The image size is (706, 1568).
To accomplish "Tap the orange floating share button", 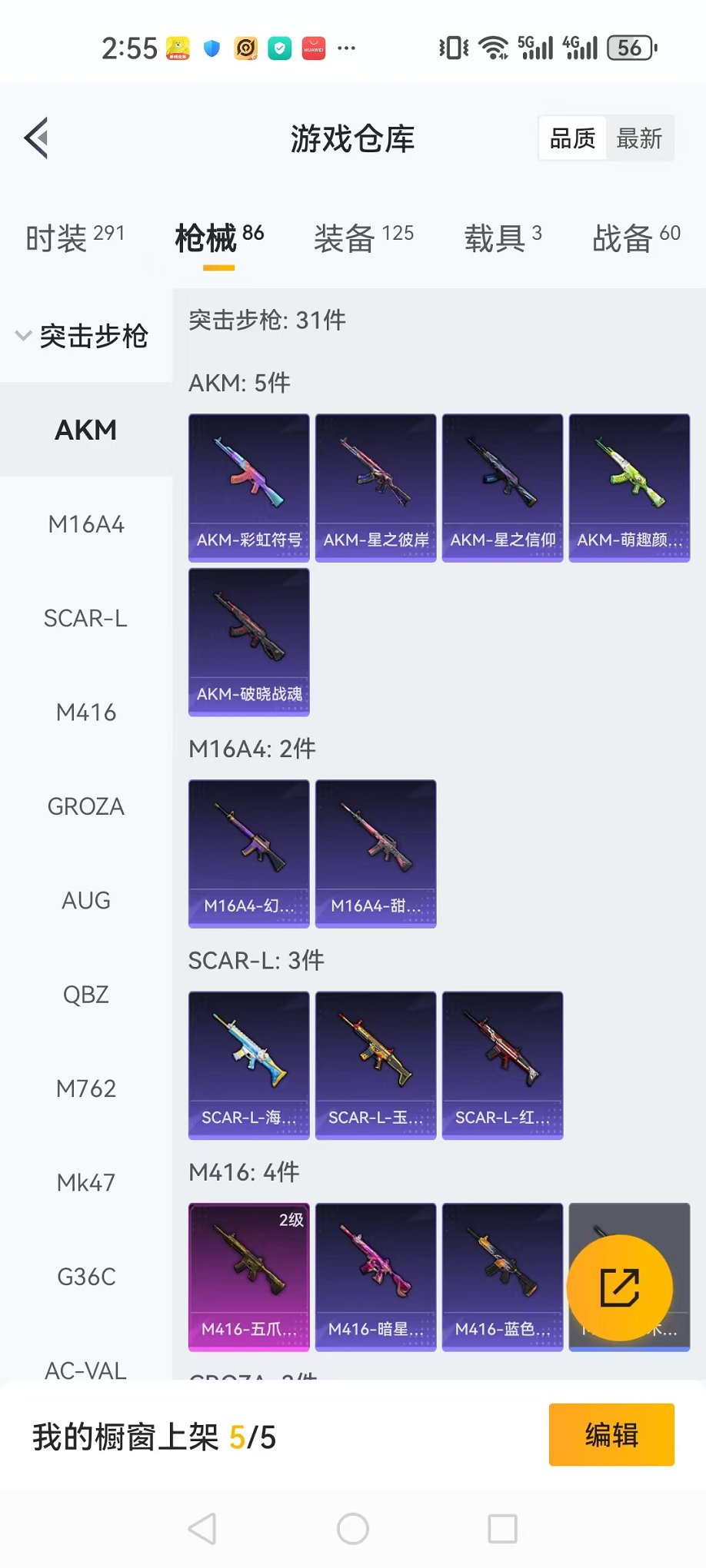I will [x=620, y=1287].
